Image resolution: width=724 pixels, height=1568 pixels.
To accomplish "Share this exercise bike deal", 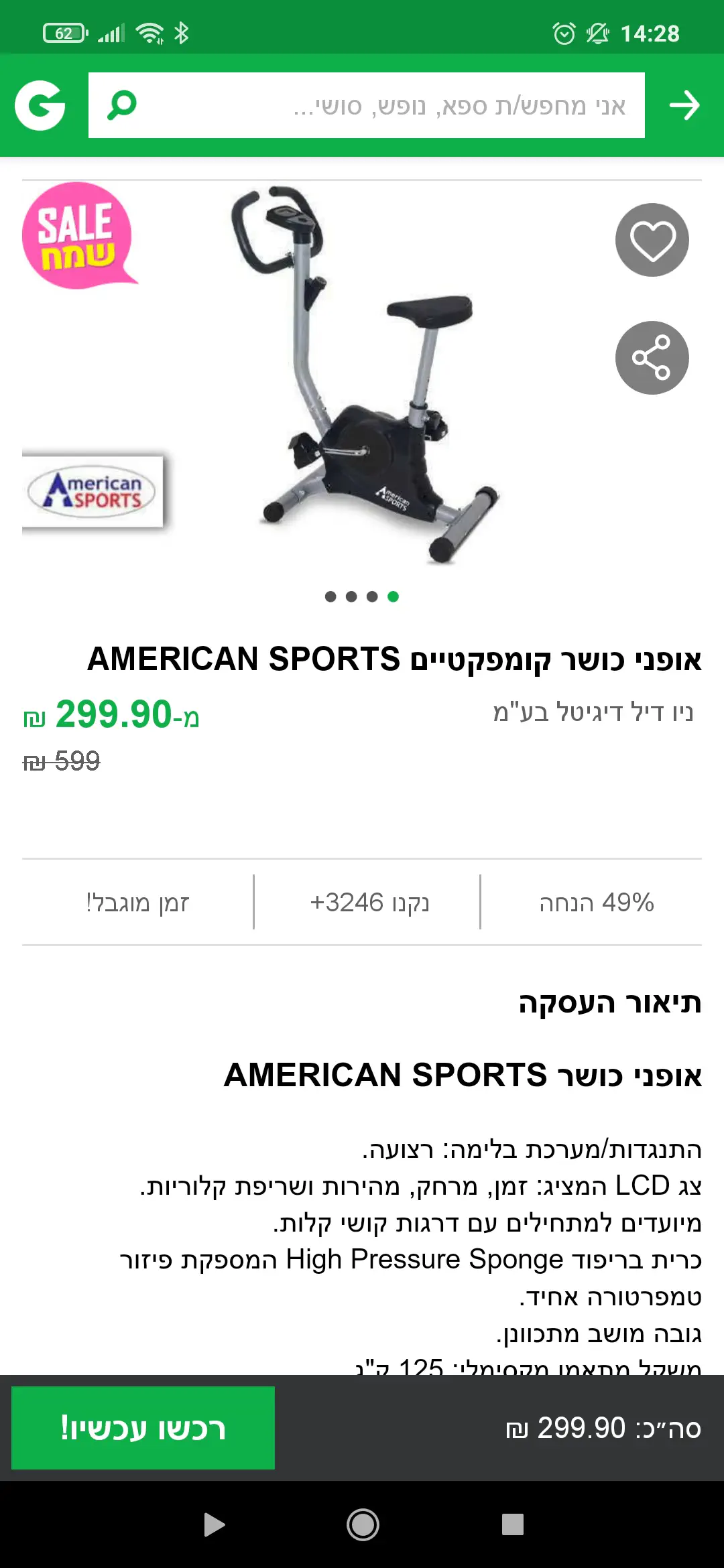I will tap(652, 358).
